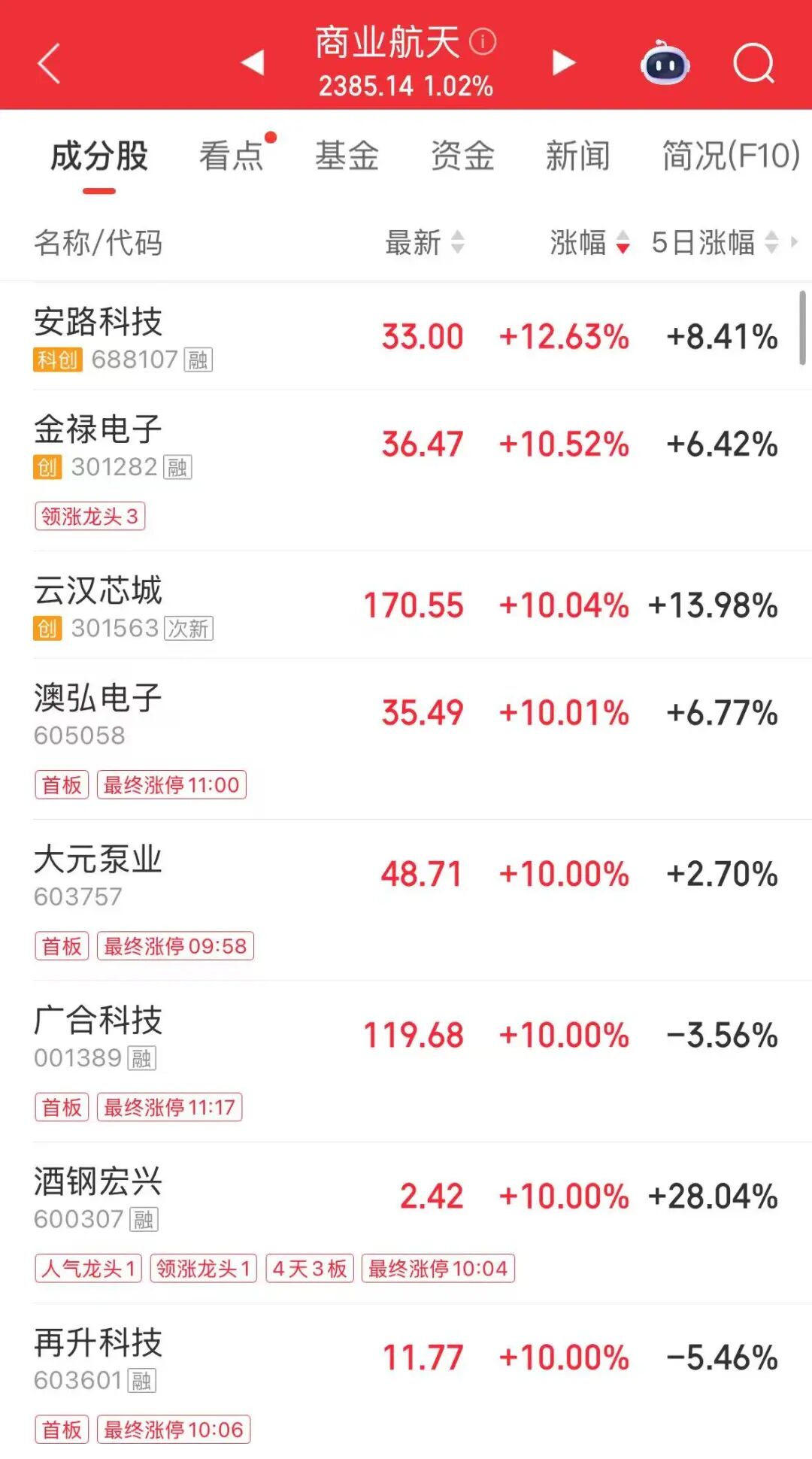Screen dimensions: 812x1459
Task: Open 酒钢宏兴 stock details
Action: pyautogui.click(x=98, y=1183)
